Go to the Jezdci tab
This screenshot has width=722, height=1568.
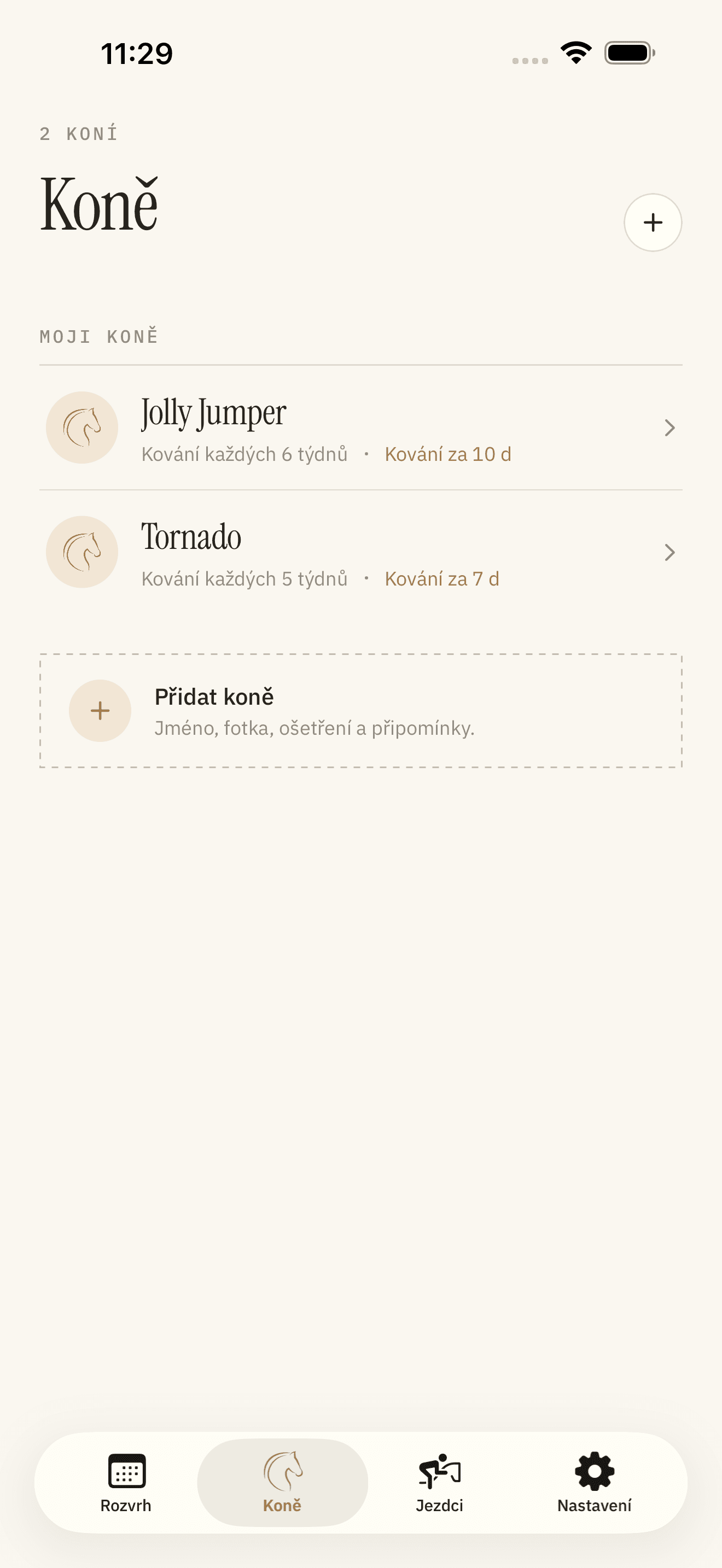tap(440, 1482)
